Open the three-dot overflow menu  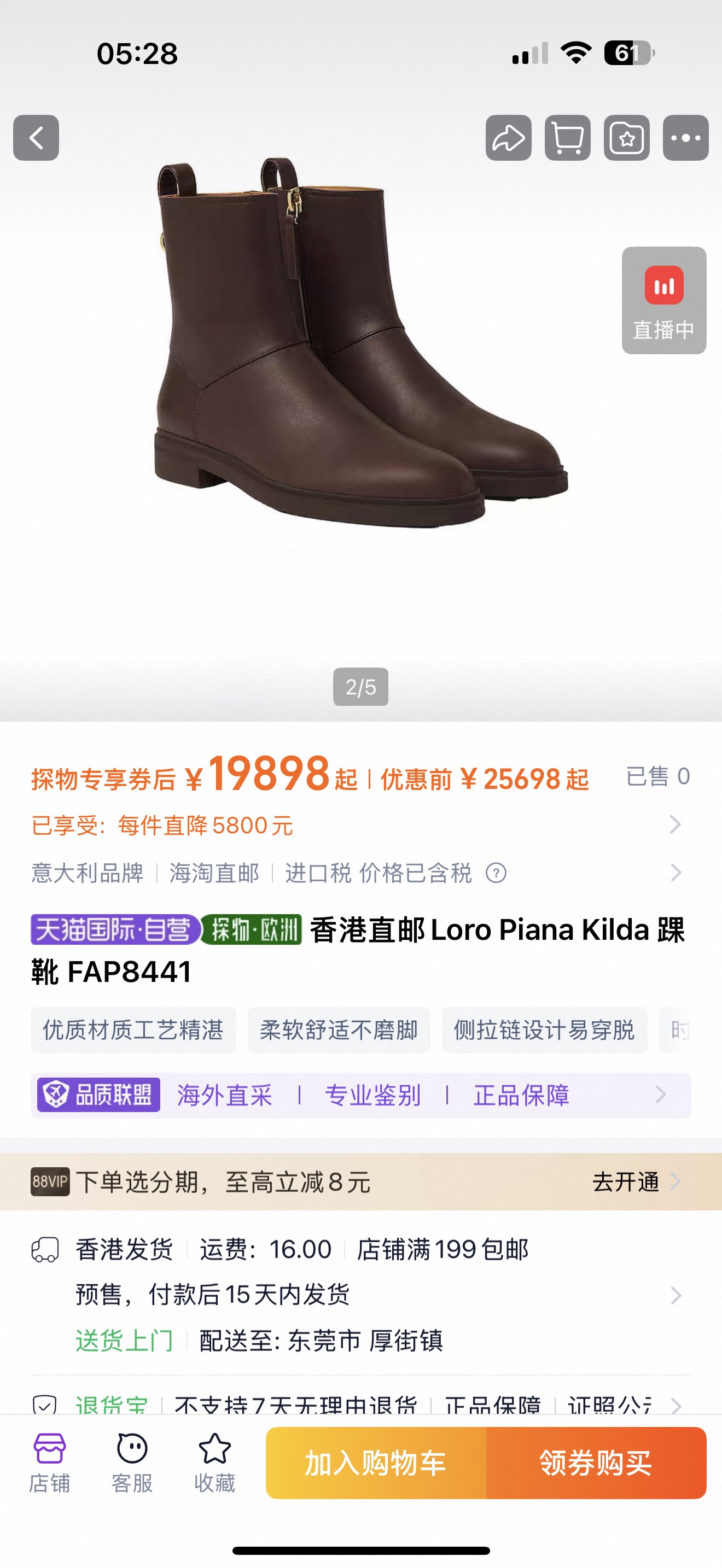[x=685, y=138]
